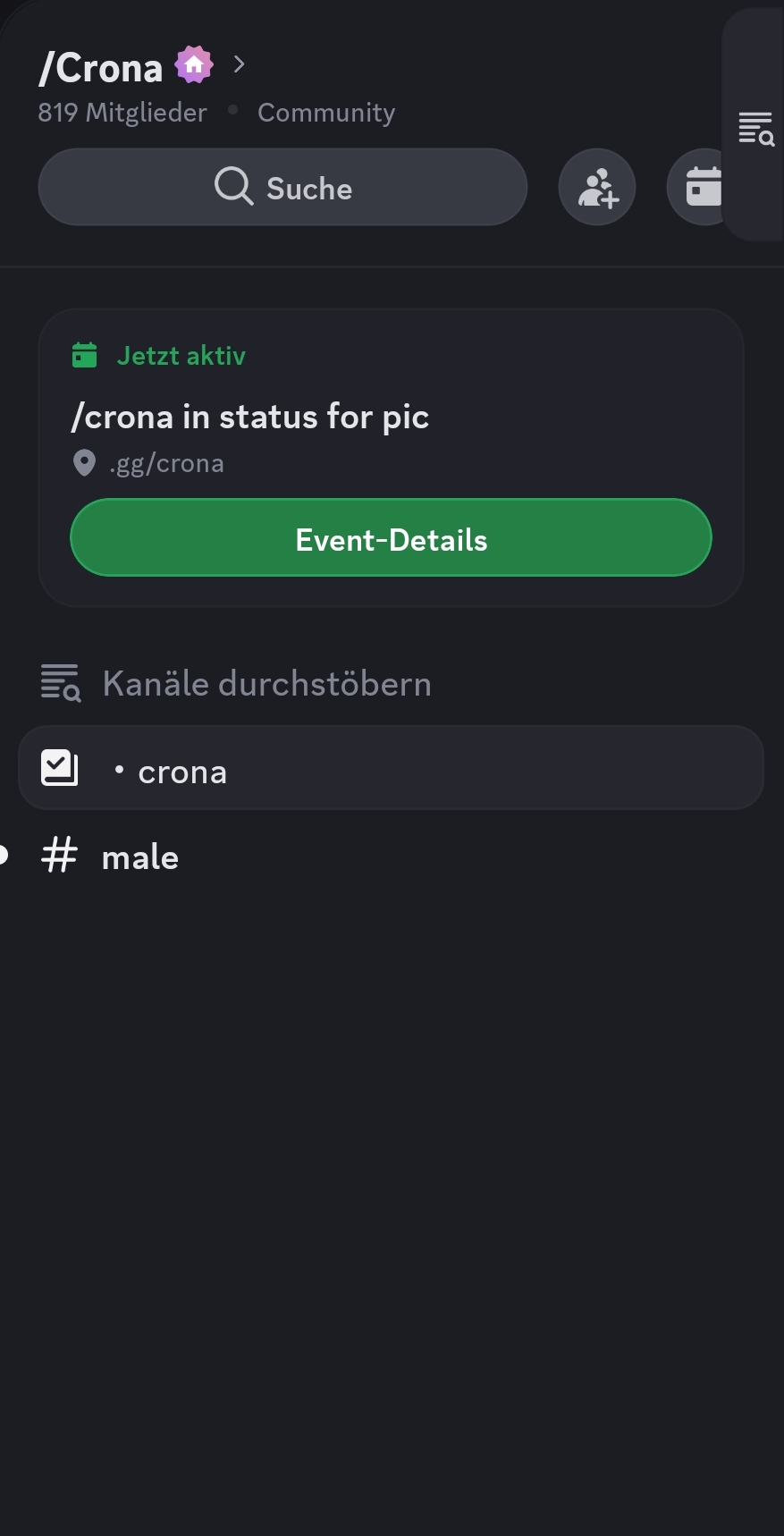
Task: Tap the verified server badge next to /Crona
Action: click(x=191, y=63)
